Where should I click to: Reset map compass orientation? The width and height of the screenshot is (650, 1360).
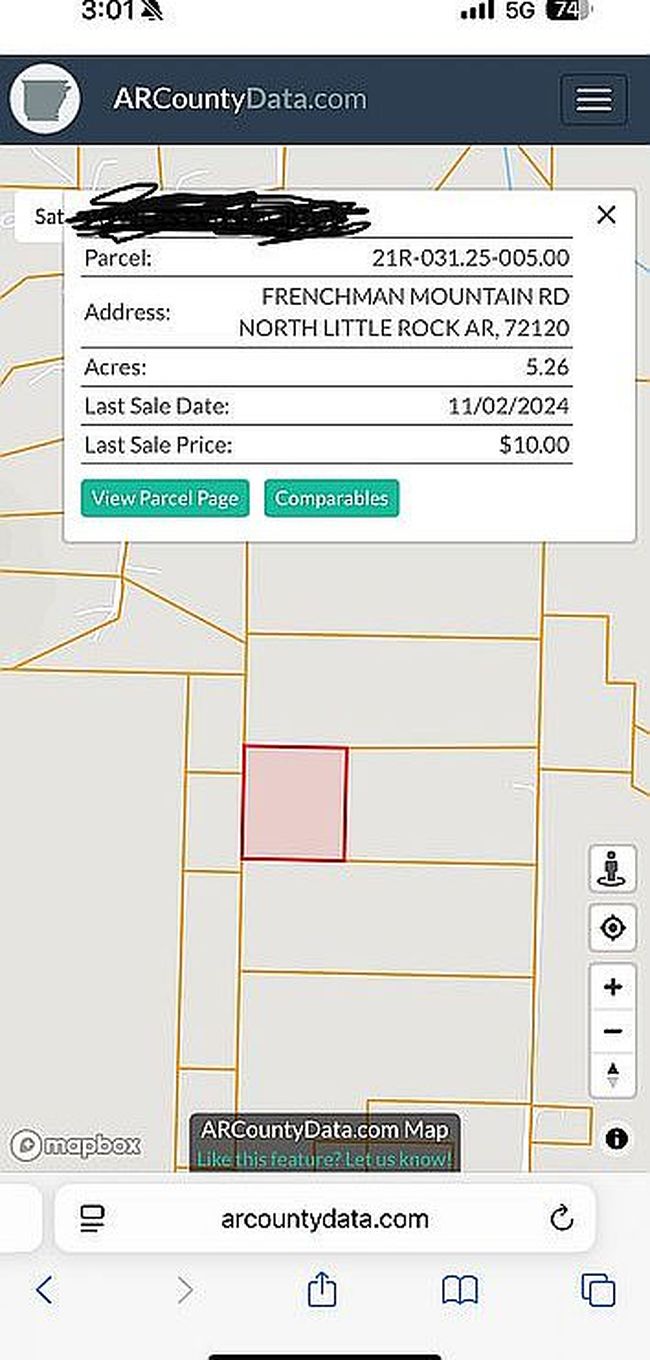click(x=612, y=1075)
